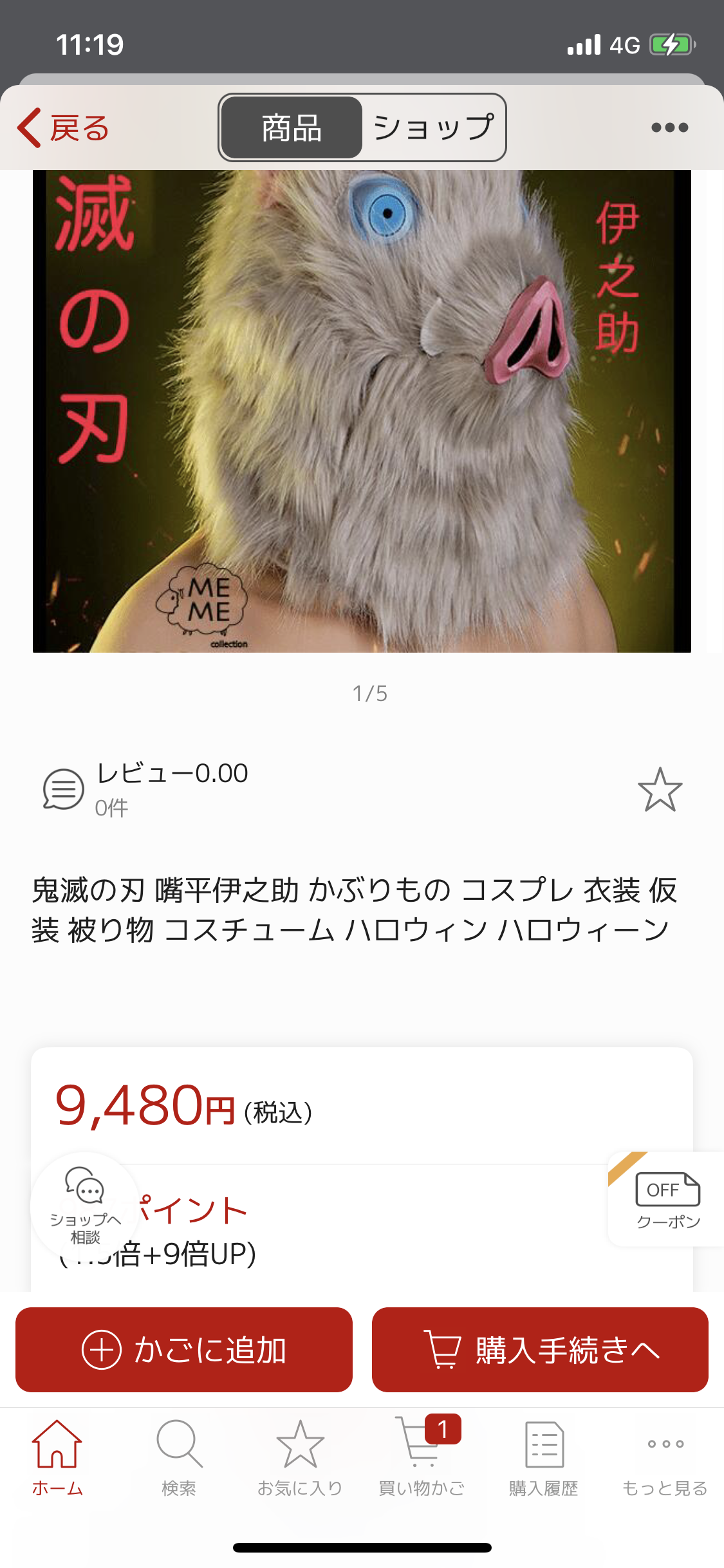Tap かごに追加 to add to cart

(x=184, y=1349)
